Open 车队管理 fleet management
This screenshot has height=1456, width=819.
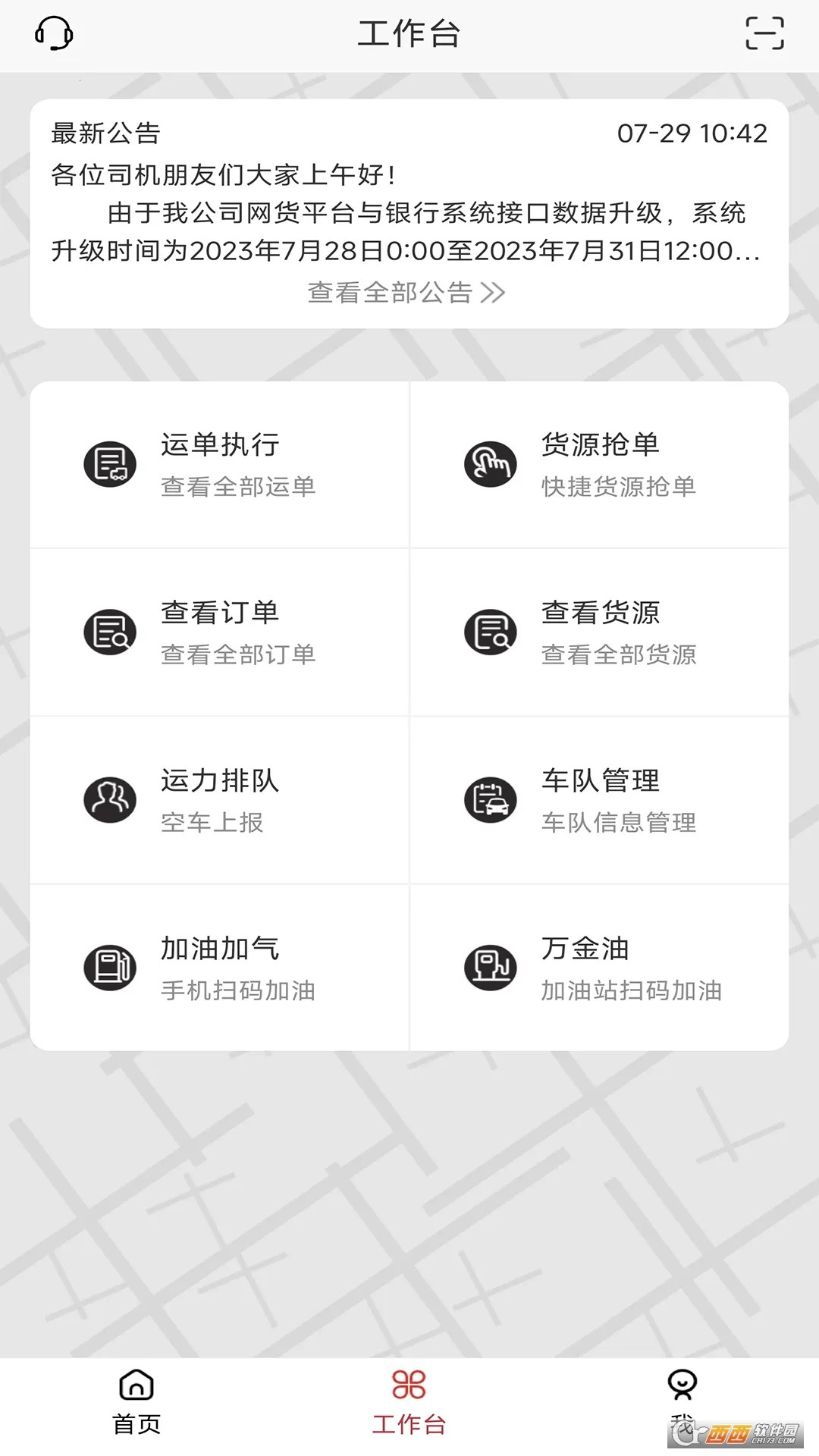[x=599, y=800]
